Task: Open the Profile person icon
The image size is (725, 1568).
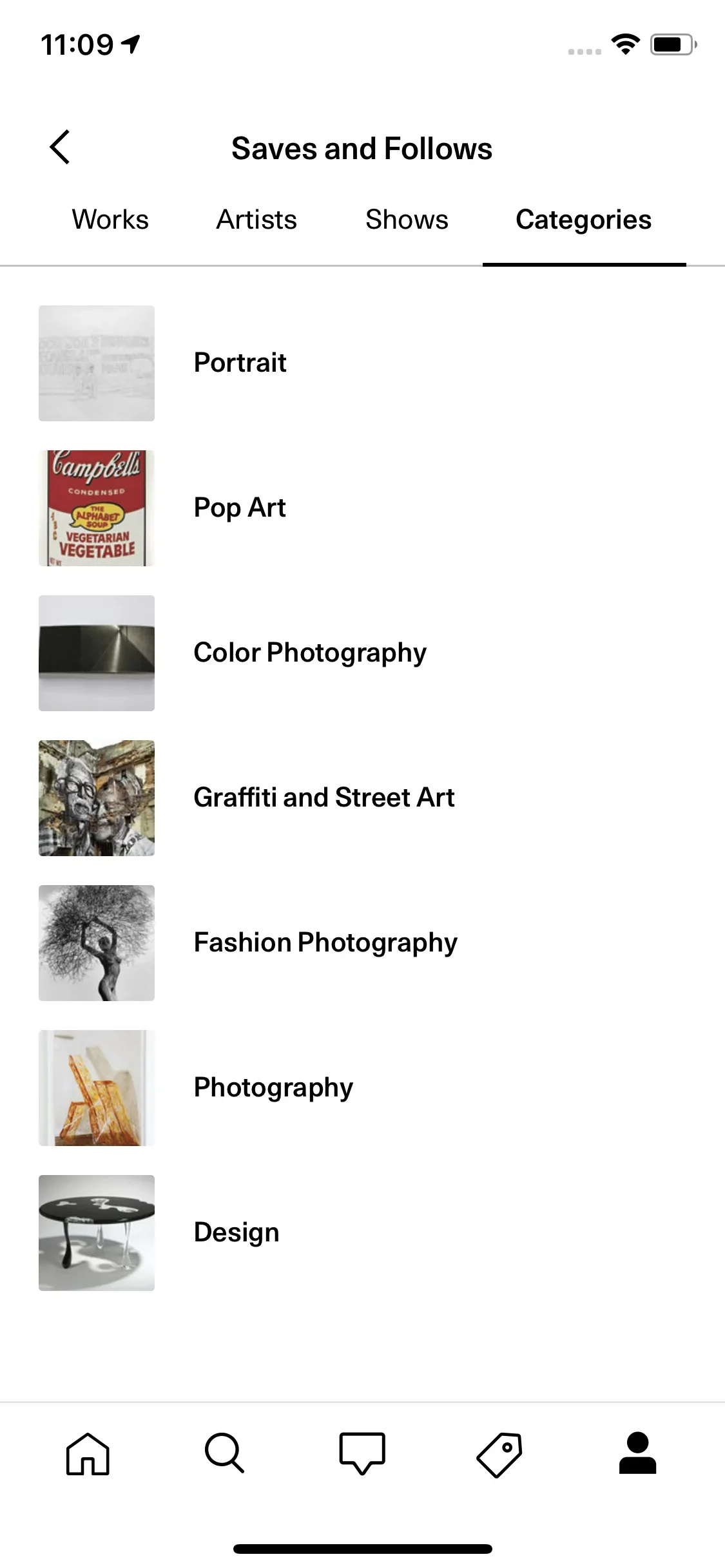Action: coord(636,1453)
